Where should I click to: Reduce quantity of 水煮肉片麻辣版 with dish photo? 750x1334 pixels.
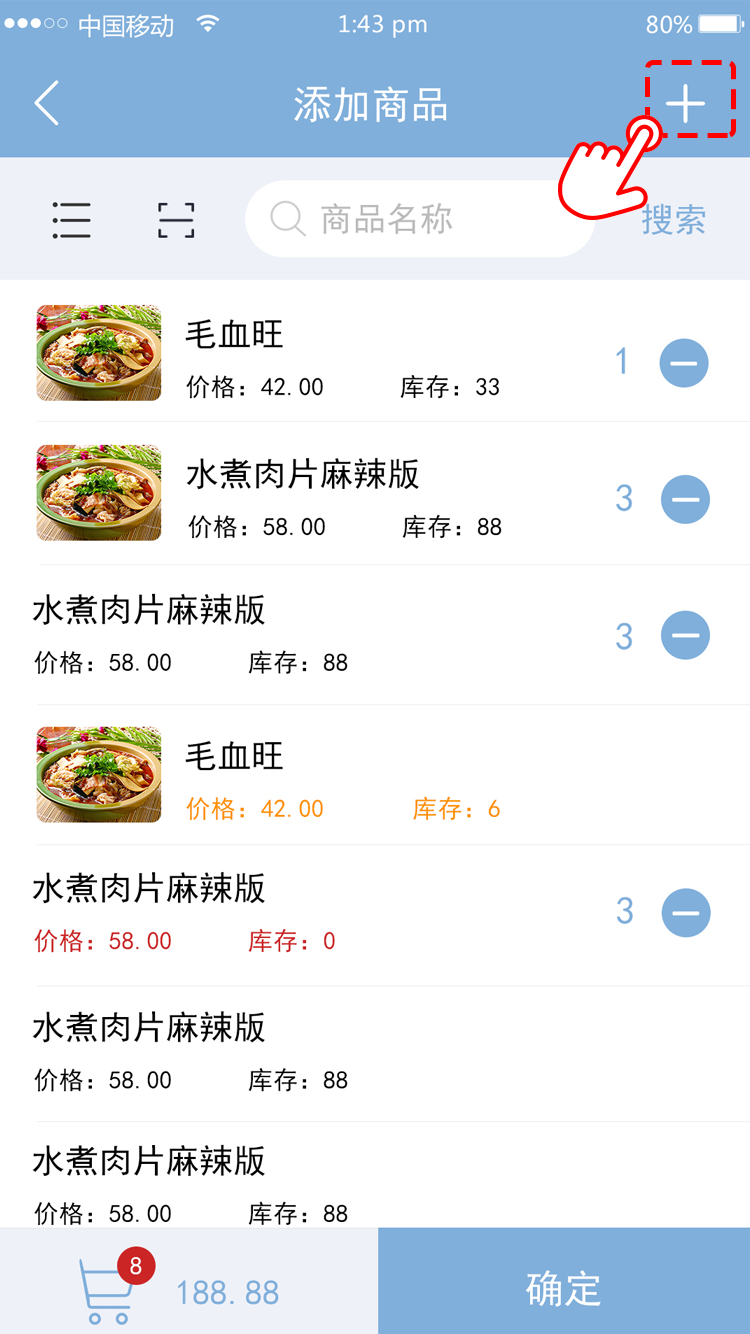click(x=685, y=499)
